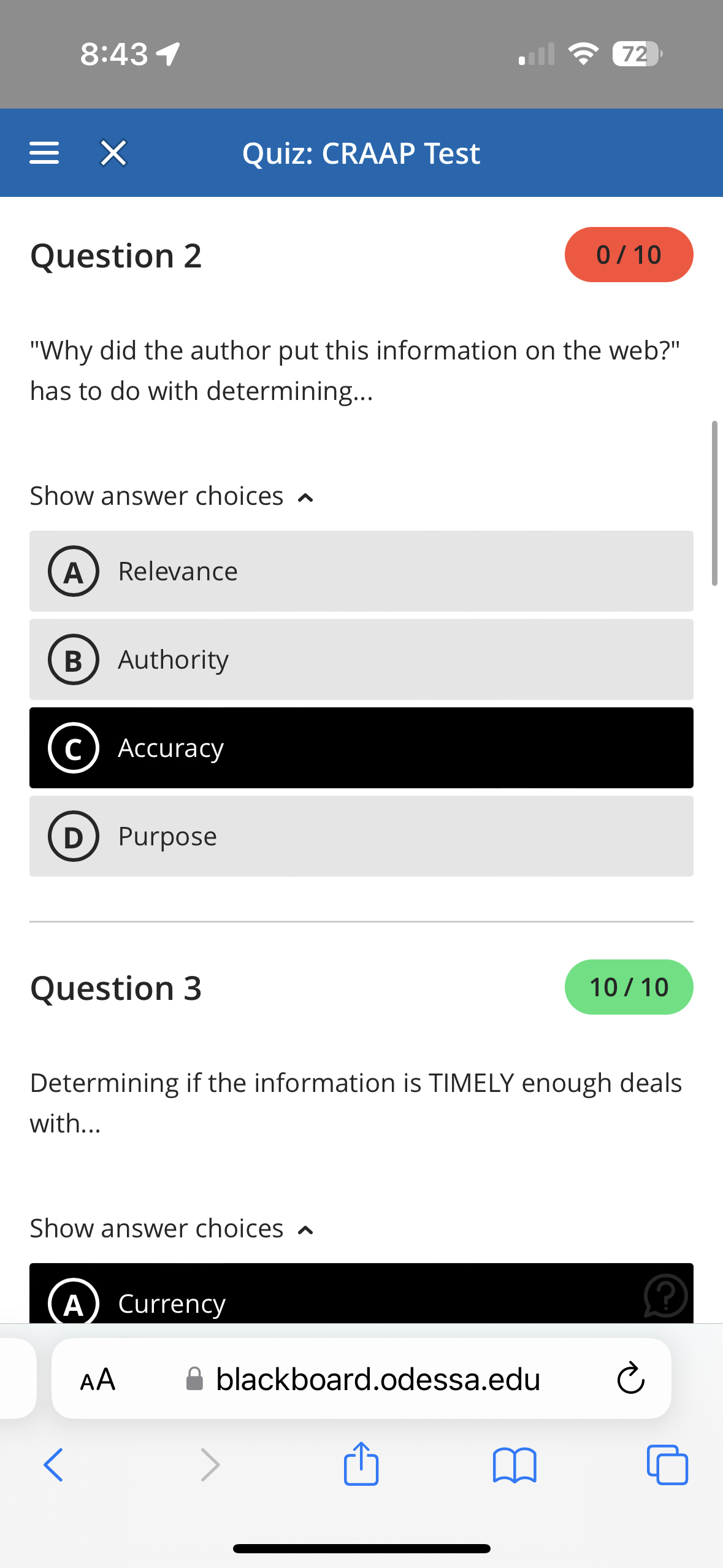Screen dimensions: 723x1568
Task: Choose answer B Authority
Action: pos(361,659)
